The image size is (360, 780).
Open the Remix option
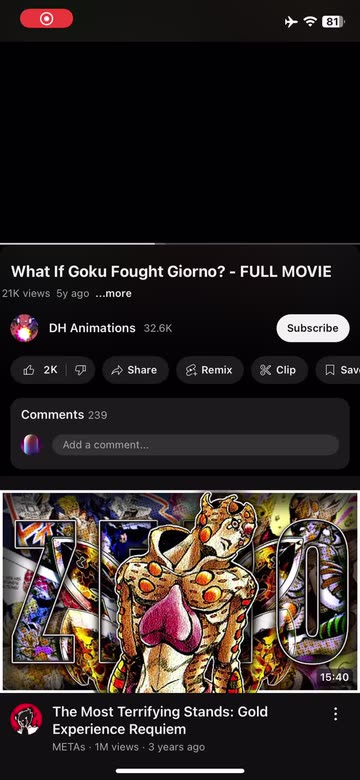click(209, 370)
